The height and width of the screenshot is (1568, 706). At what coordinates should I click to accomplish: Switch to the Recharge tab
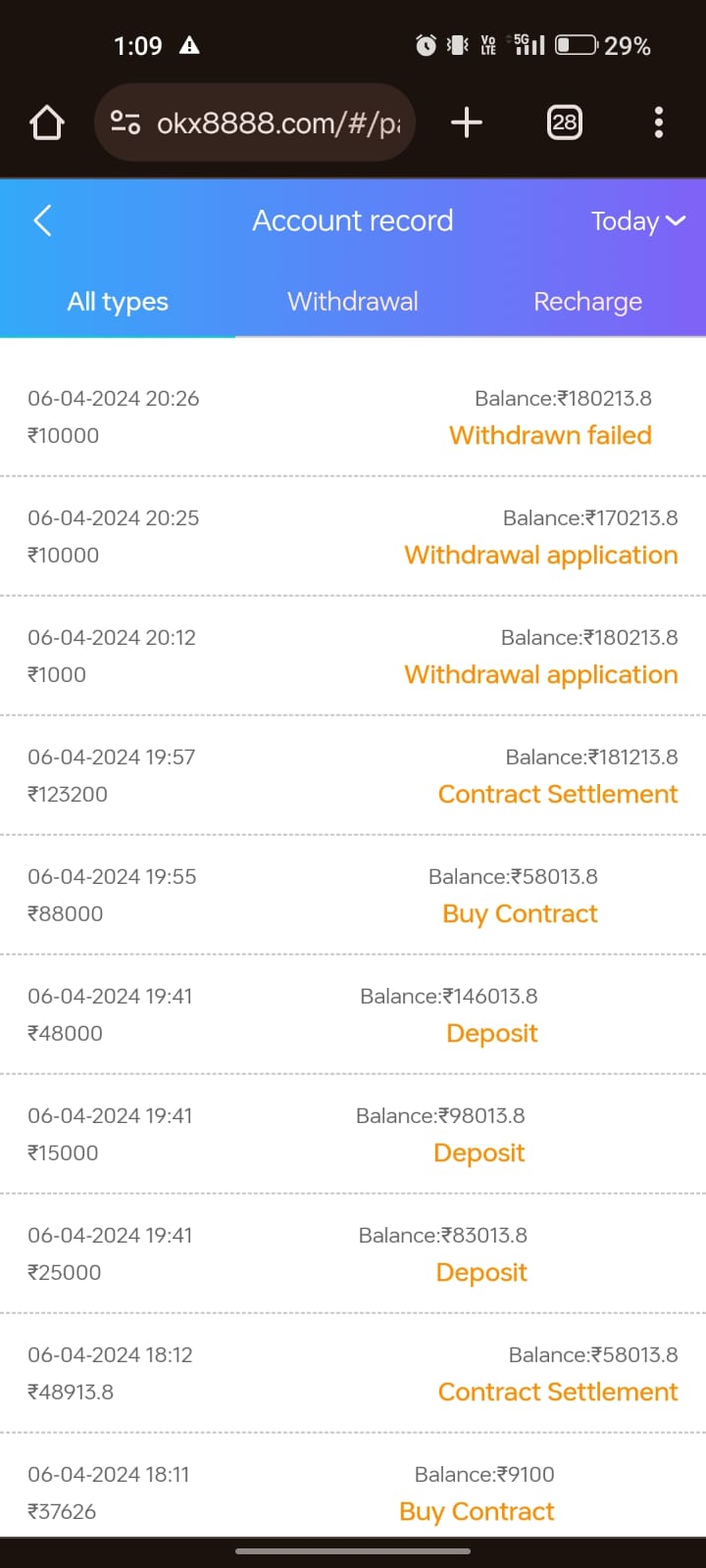(587, 302)
